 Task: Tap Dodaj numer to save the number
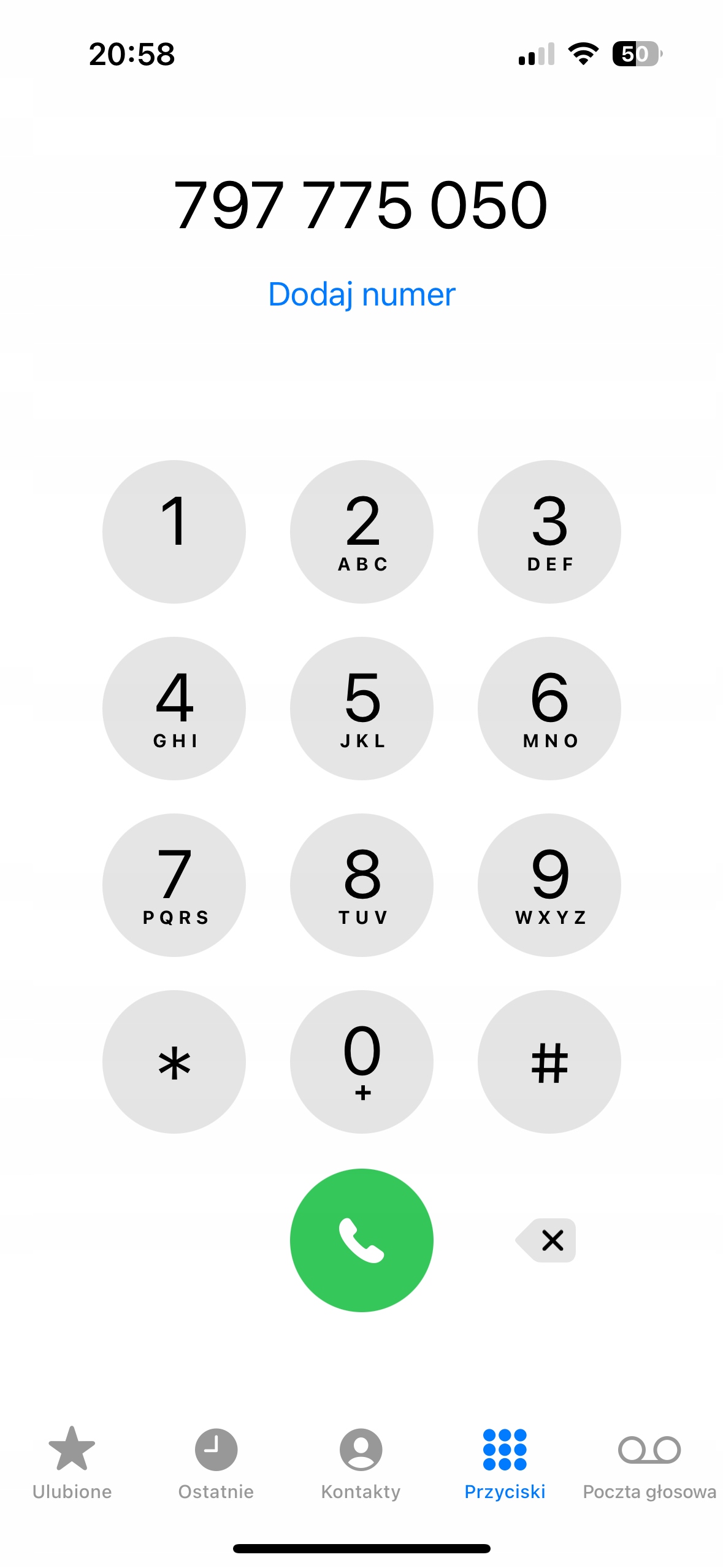(361, 294)
